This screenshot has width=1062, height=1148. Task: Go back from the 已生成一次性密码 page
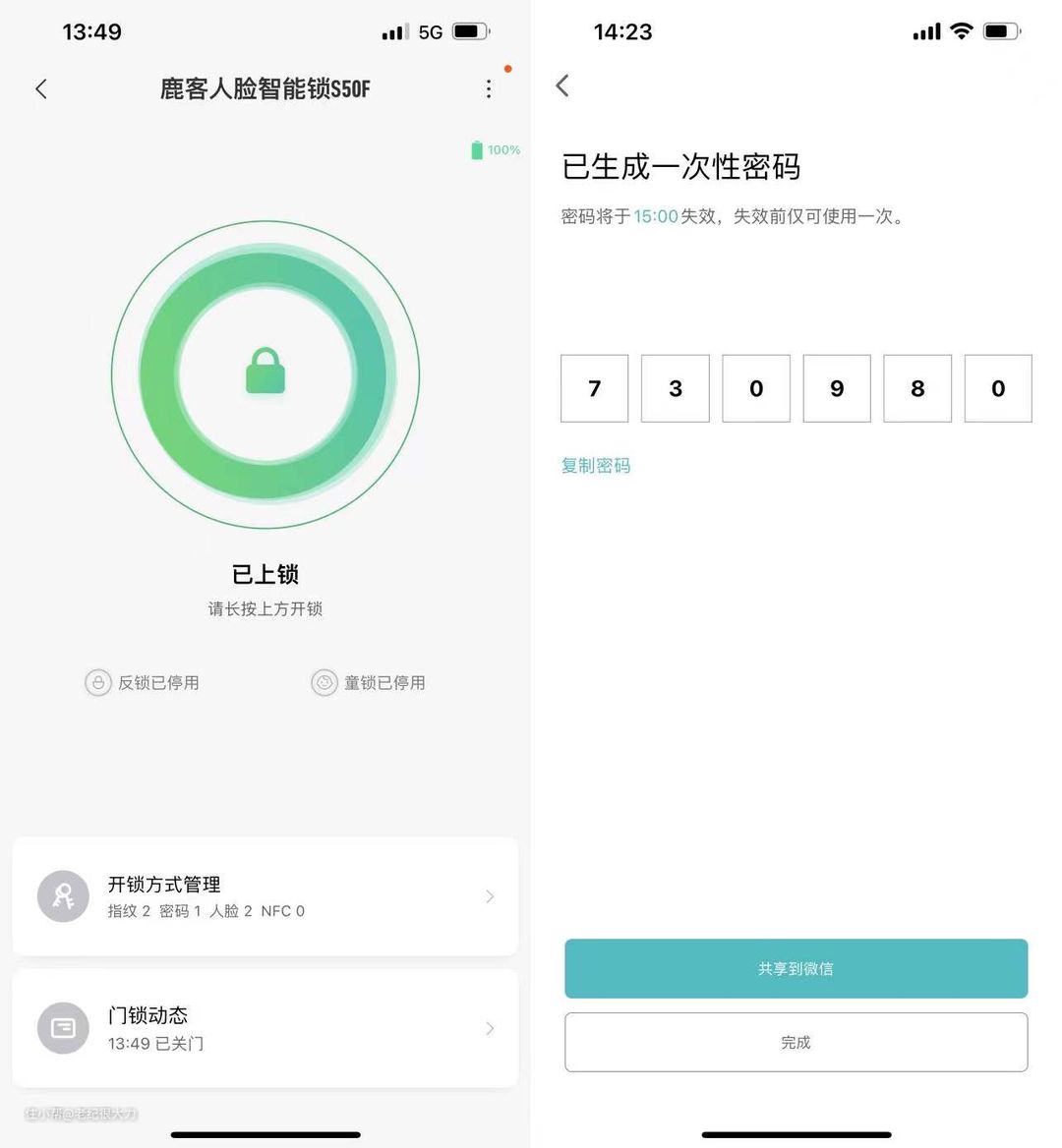pos(562,86)
